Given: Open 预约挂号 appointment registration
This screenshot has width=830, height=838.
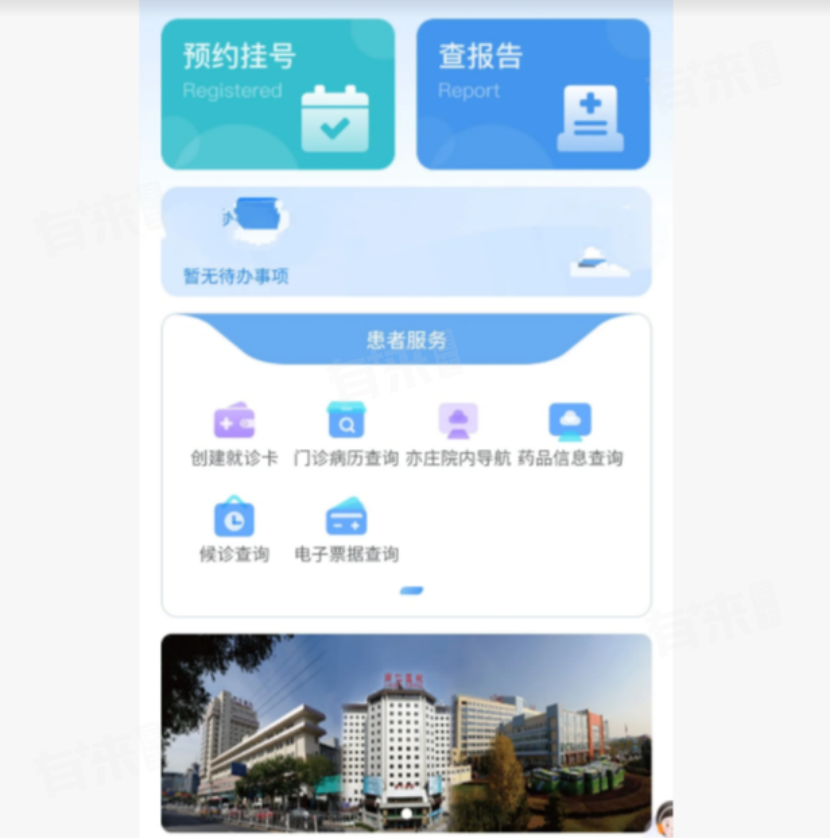Looking at the screenshot, I should [x=277, y=94].
